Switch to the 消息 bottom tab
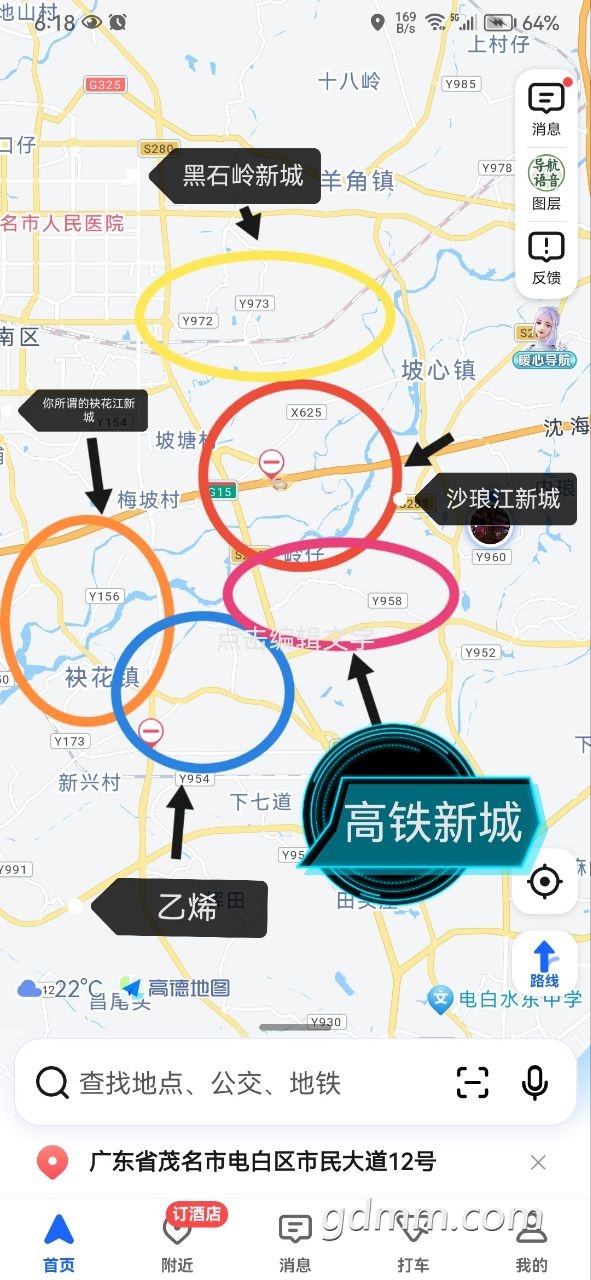The image size is (591, 1280). (x=295, y=1242)
